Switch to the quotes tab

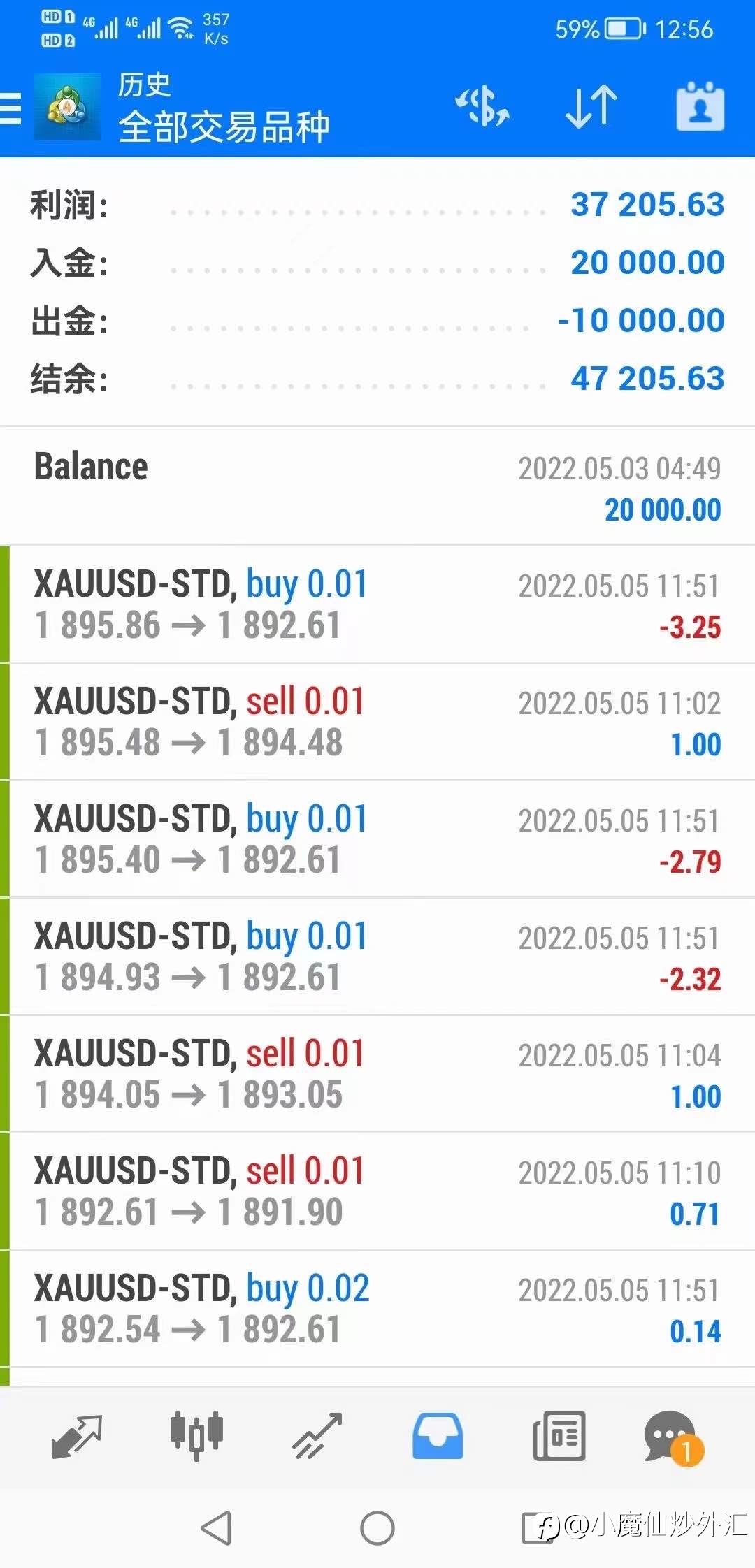77,1437
